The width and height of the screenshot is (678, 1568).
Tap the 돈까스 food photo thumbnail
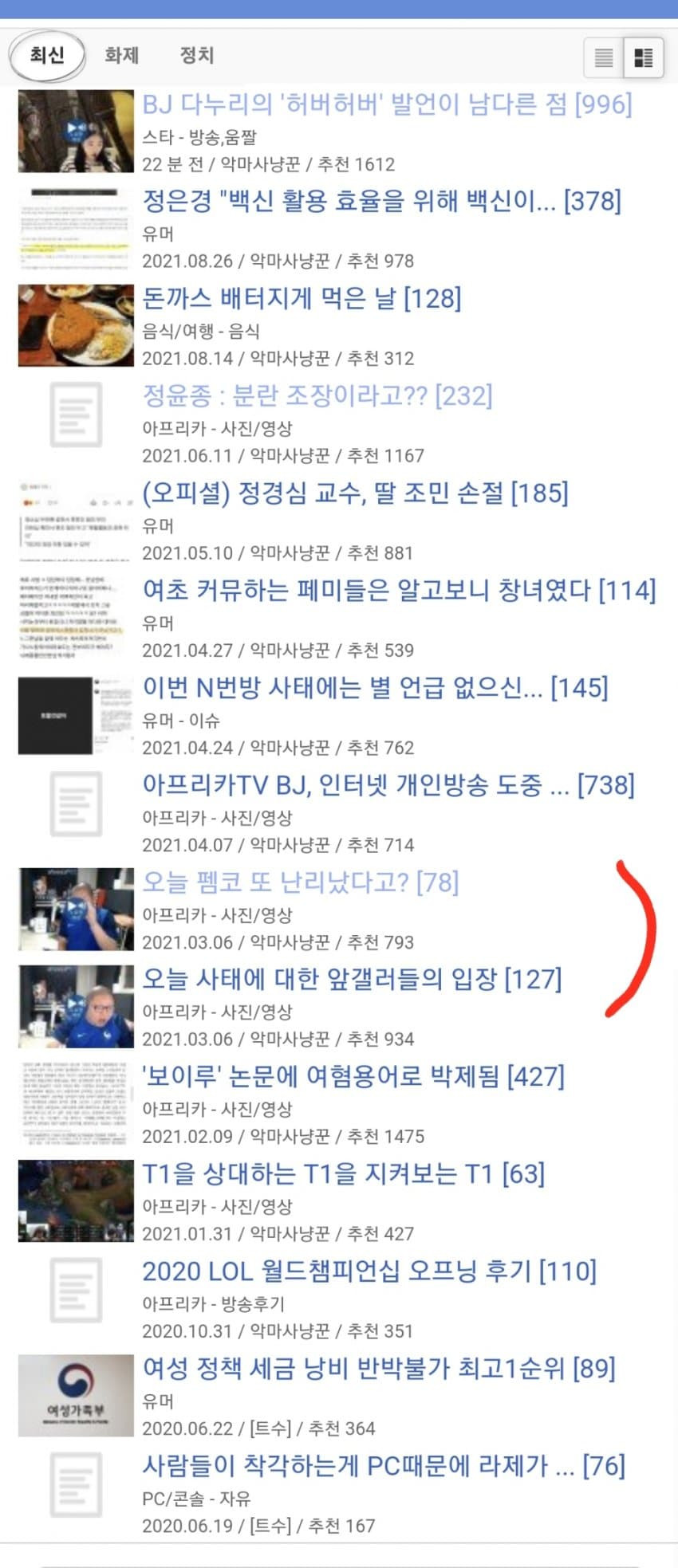(76, 325)
